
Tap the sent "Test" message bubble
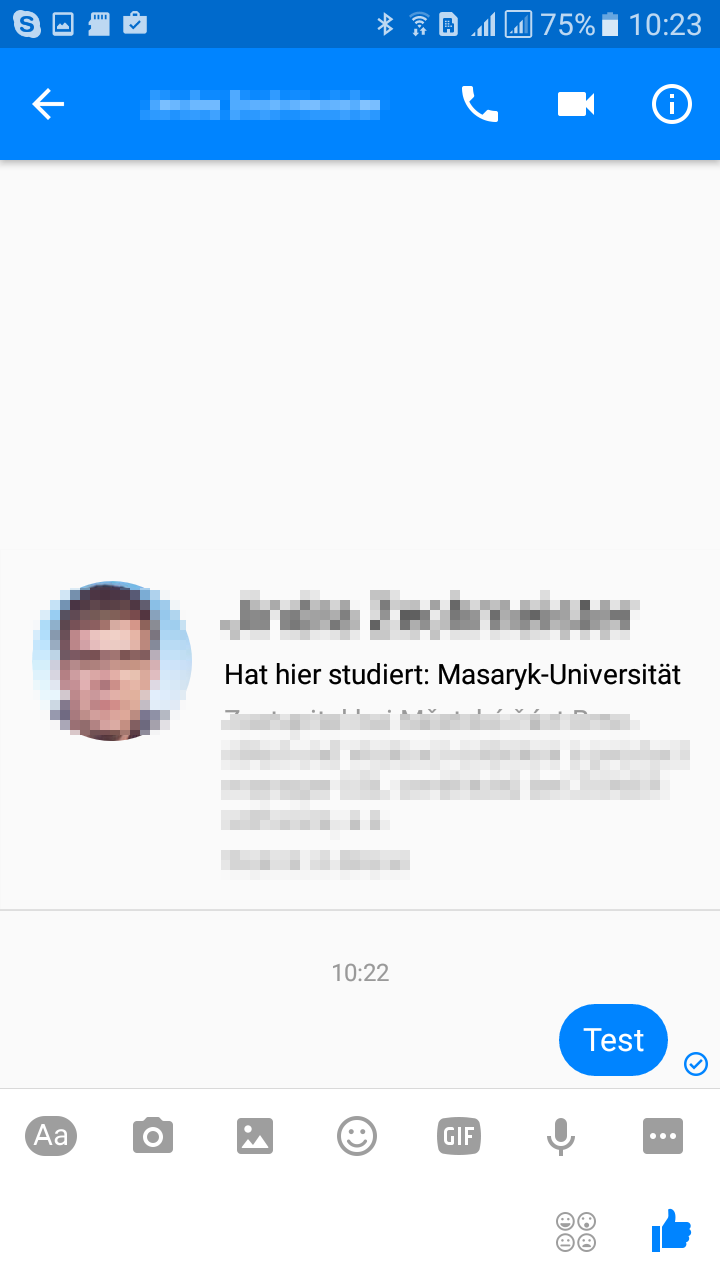[x=613, y=1040]
